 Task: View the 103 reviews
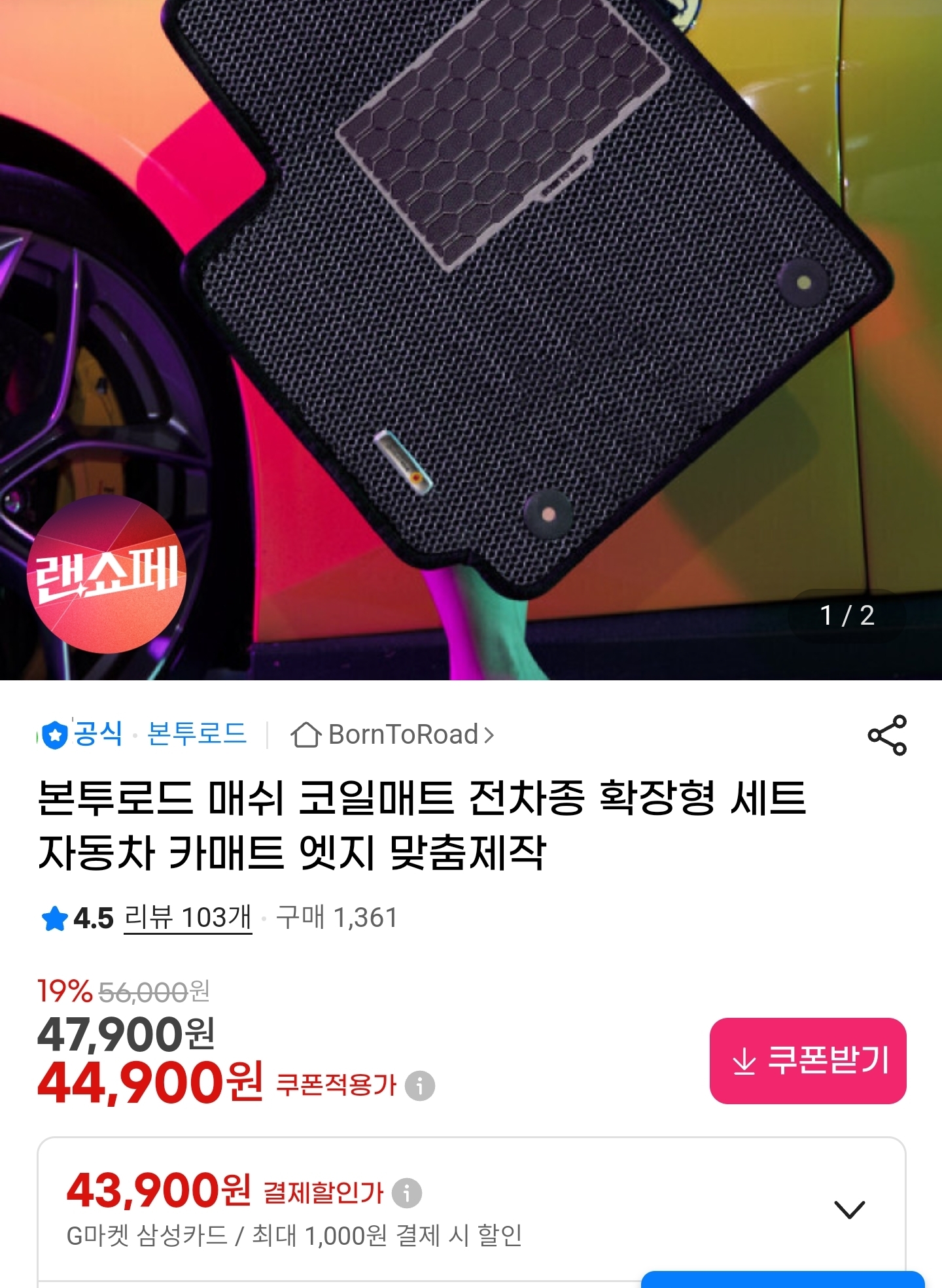(188, 918)
